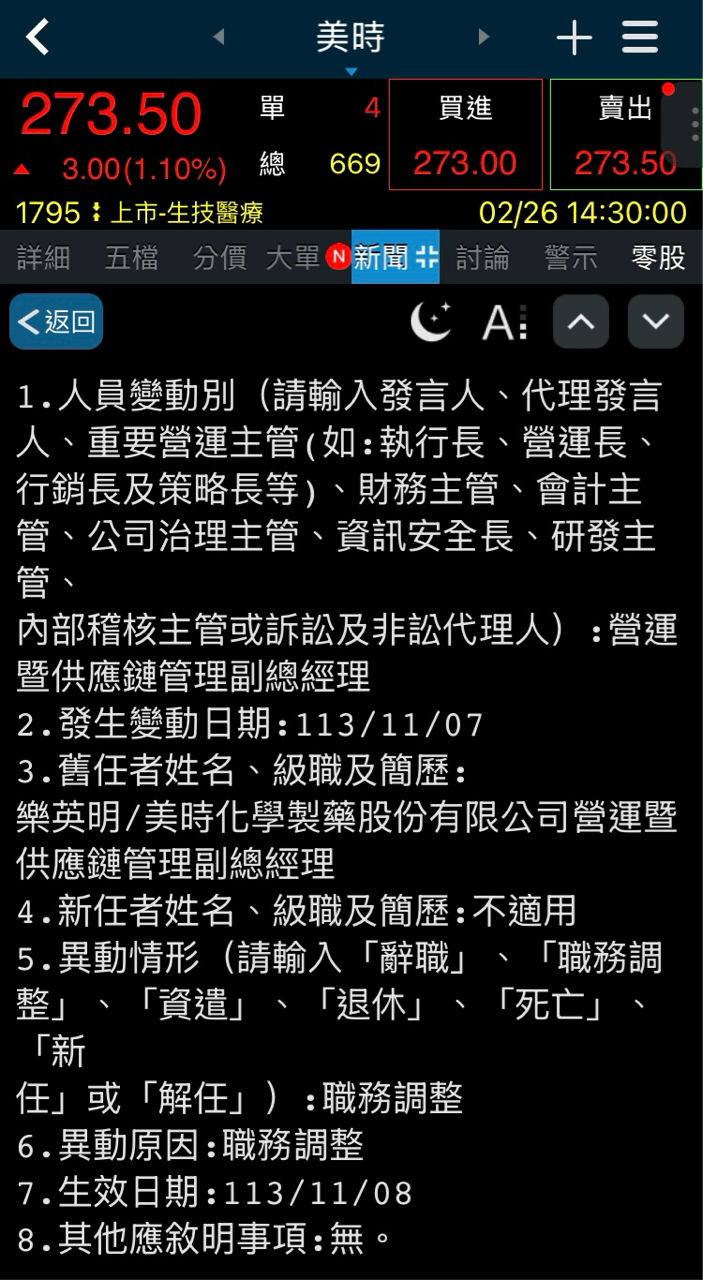Screen dimensions: 703x1280
Task: Switch to the 討論 tab
Action: 482,258
